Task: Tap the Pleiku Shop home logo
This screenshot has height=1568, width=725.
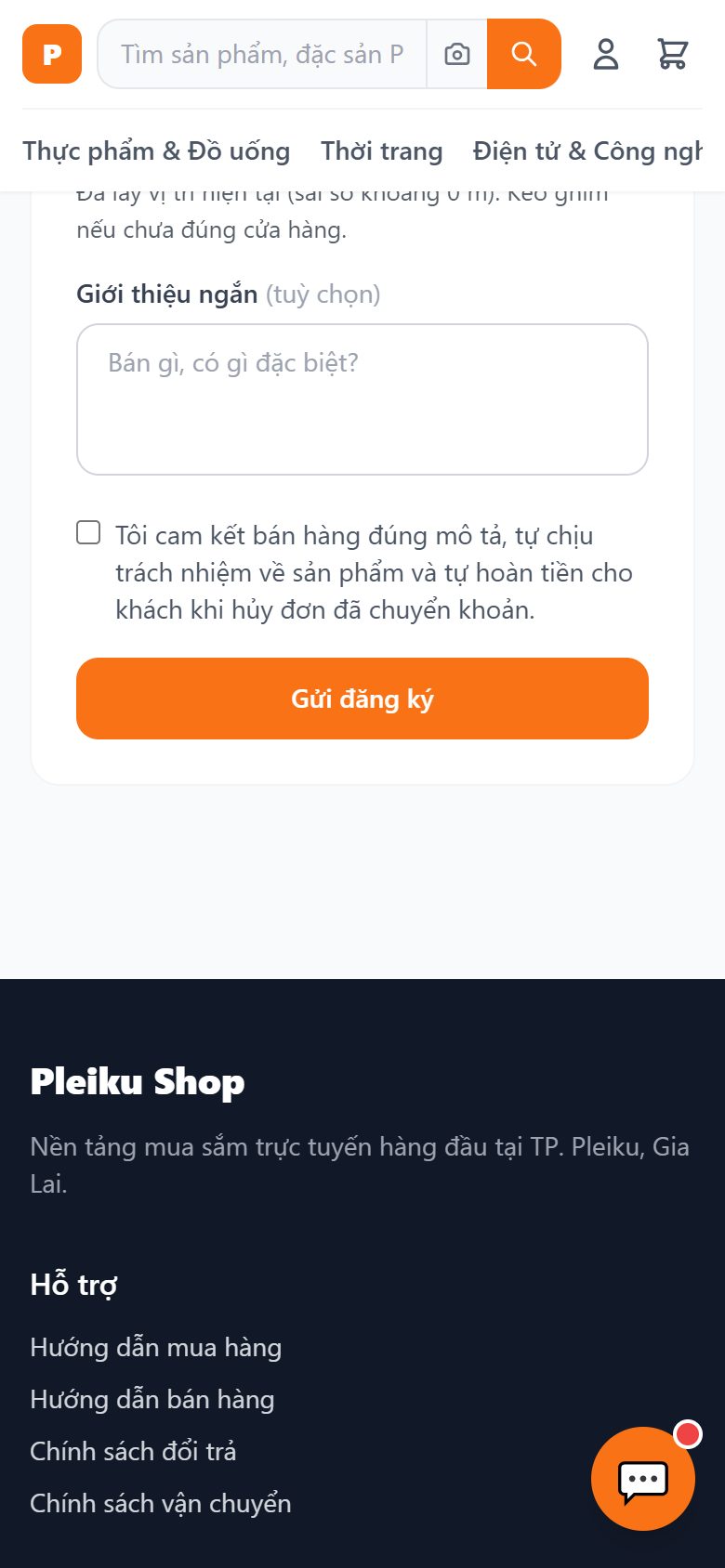Action: click(x=52, y=54)
